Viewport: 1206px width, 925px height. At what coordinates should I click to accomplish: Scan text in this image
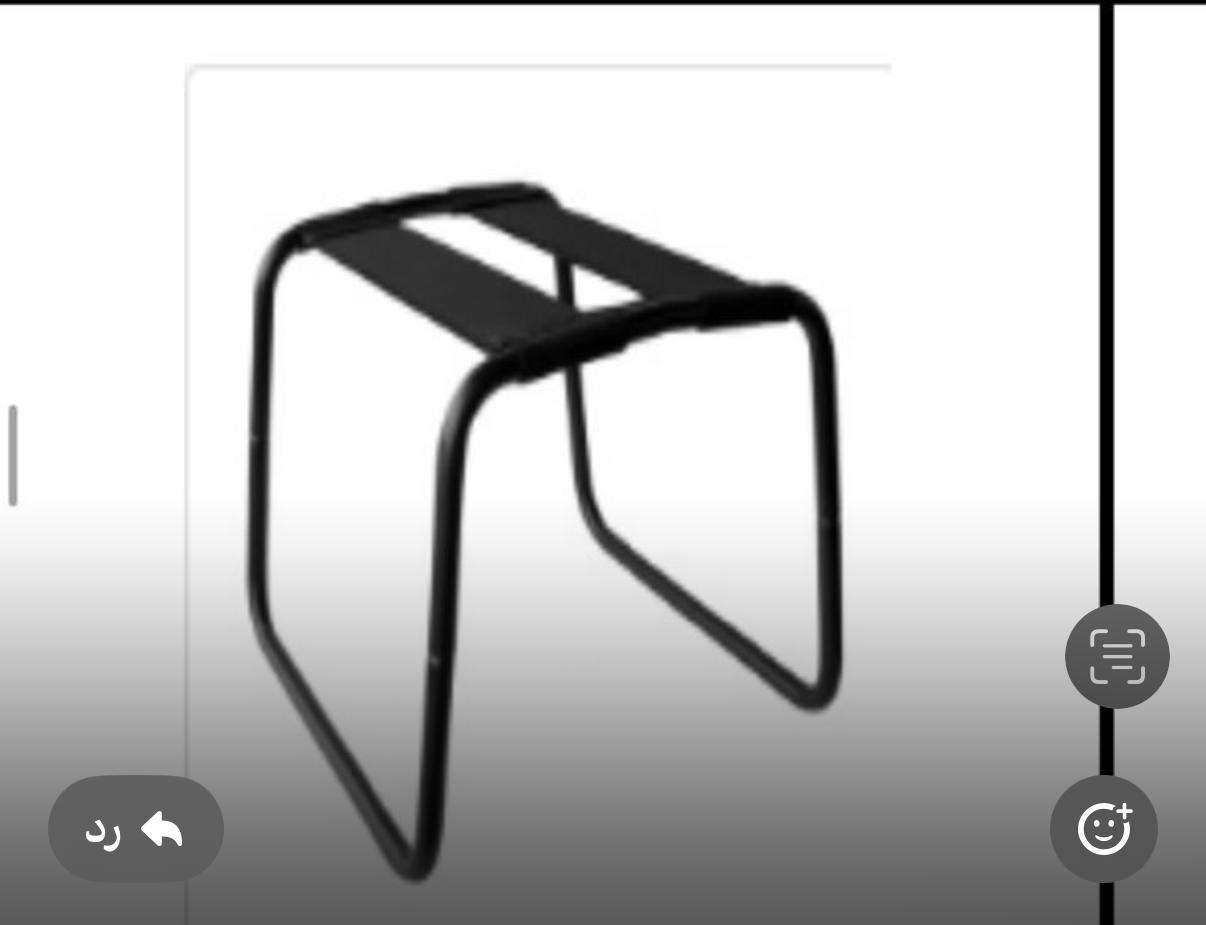(1116, 657)
